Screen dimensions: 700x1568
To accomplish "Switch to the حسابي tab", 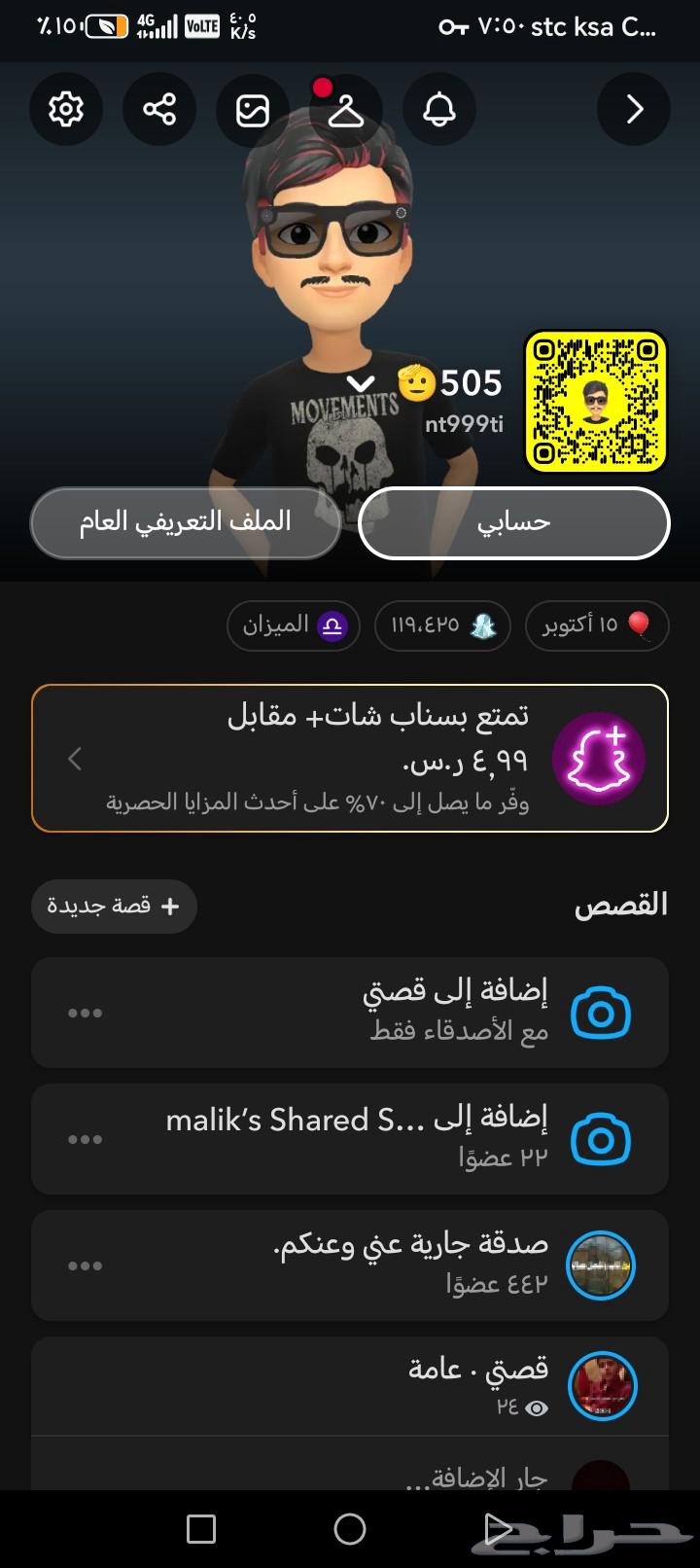I will coord(513,522).
